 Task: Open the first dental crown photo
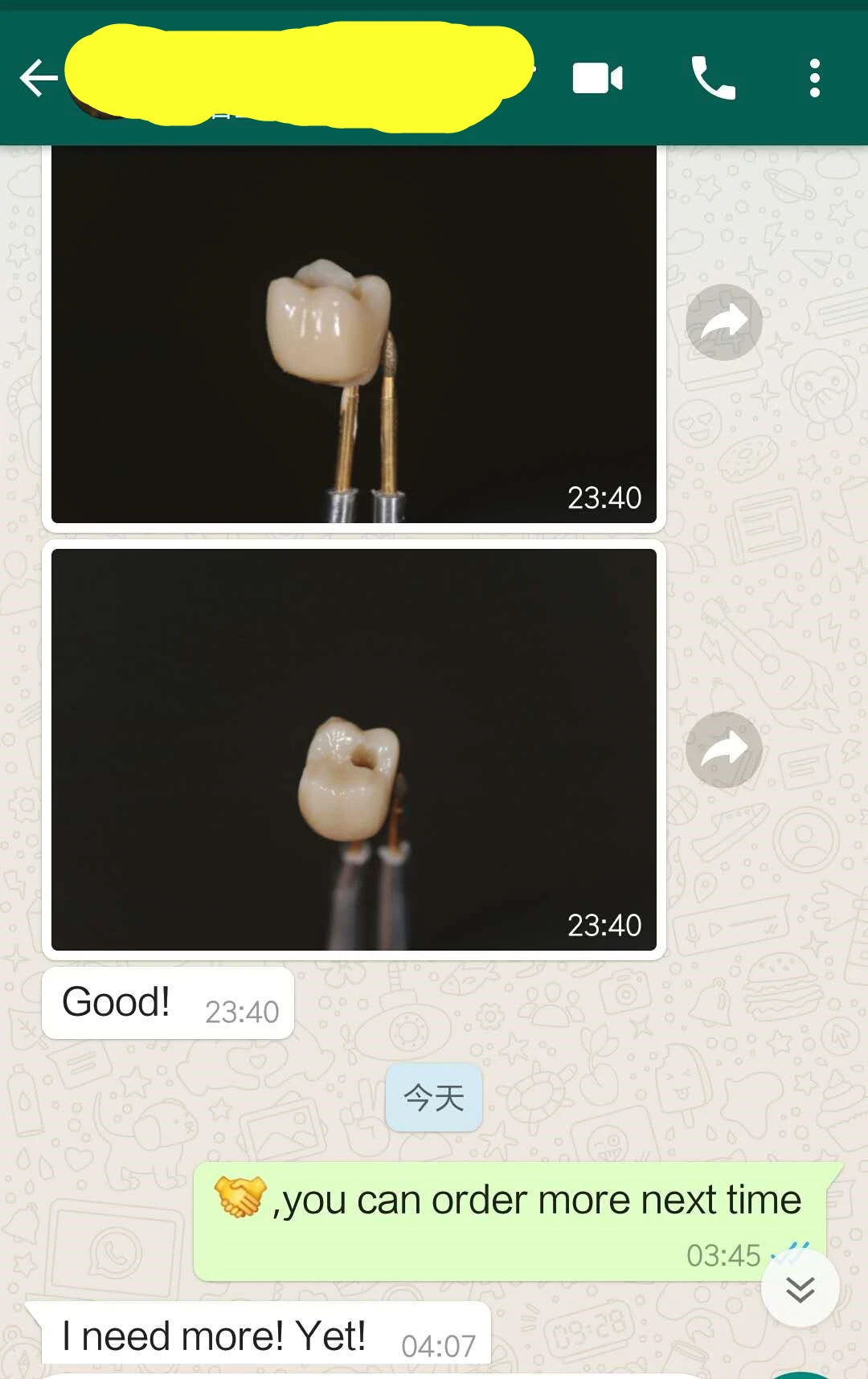pos(354,333)
